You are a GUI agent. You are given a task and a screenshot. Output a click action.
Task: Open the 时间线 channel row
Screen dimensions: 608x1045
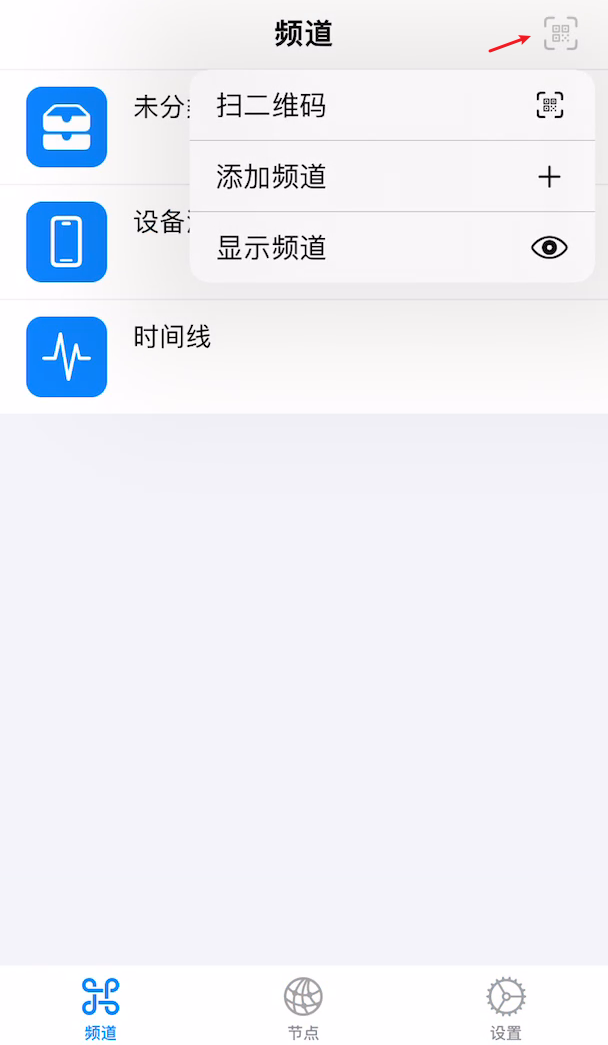(x=304, y=357)
